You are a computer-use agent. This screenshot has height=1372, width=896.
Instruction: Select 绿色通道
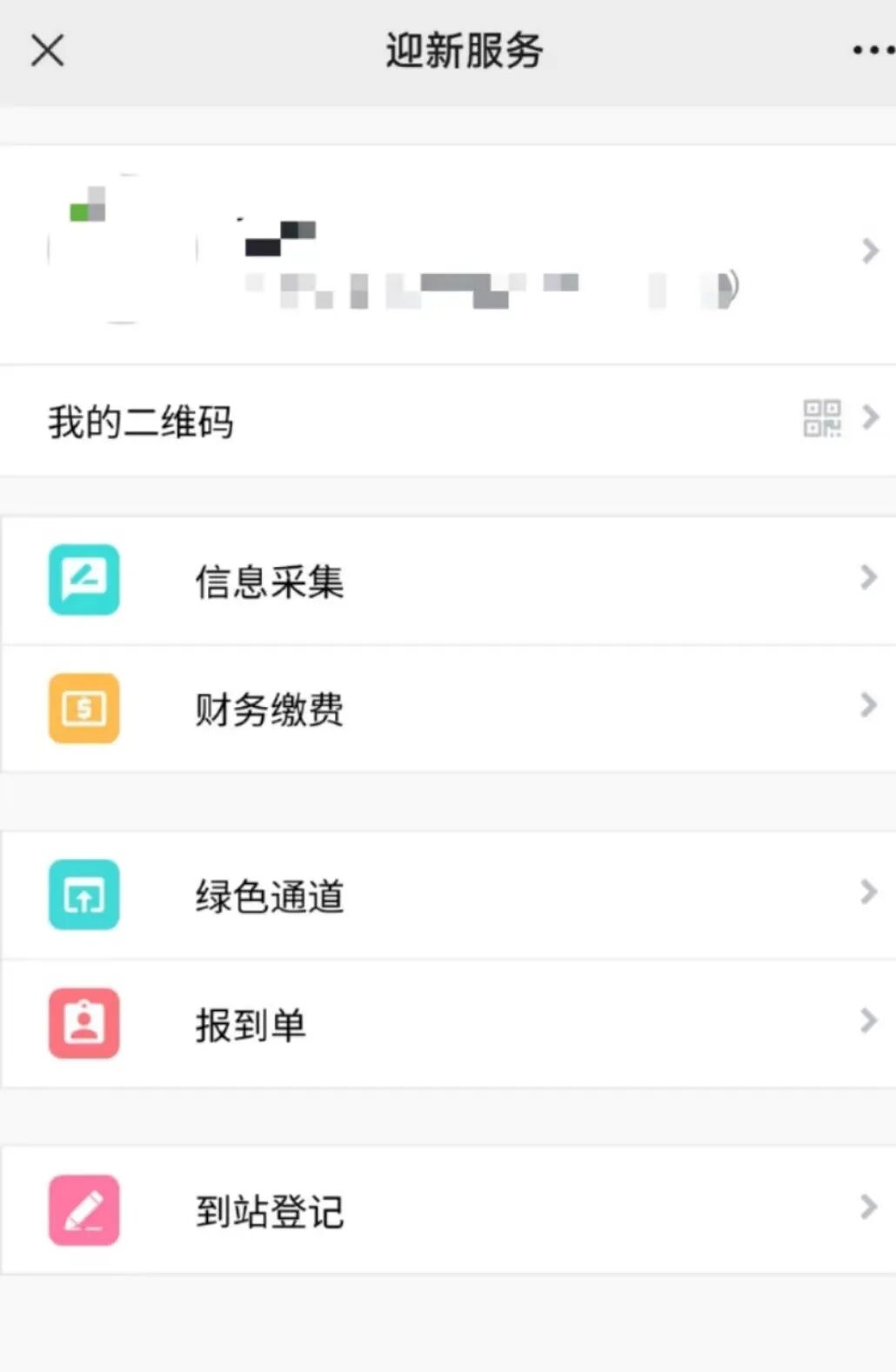tap(448, 895)
